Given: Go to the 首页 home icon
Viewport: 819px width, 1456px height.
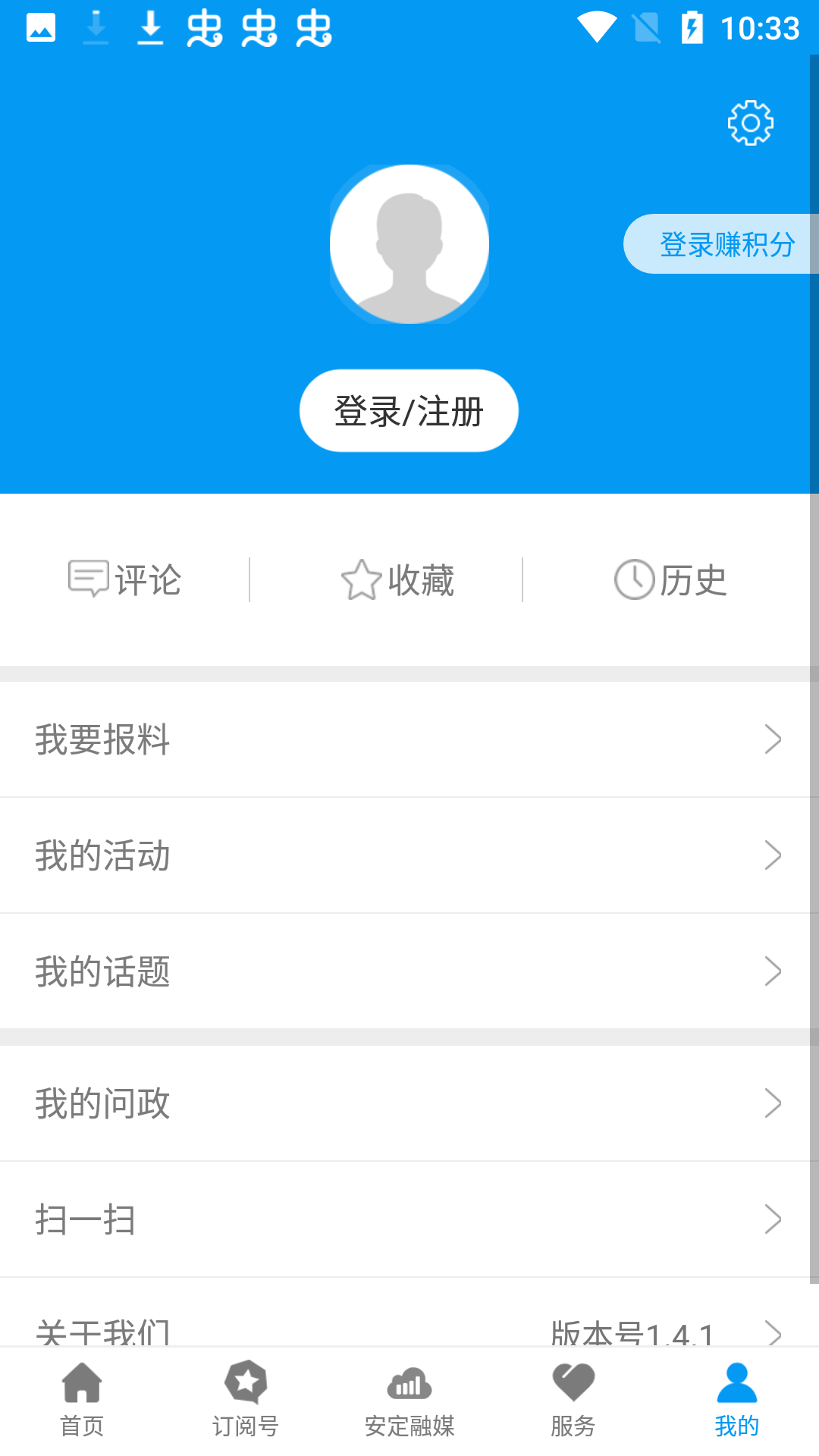Looking at the screenshot, I should pyautogui.click(x=81, y=1385).
